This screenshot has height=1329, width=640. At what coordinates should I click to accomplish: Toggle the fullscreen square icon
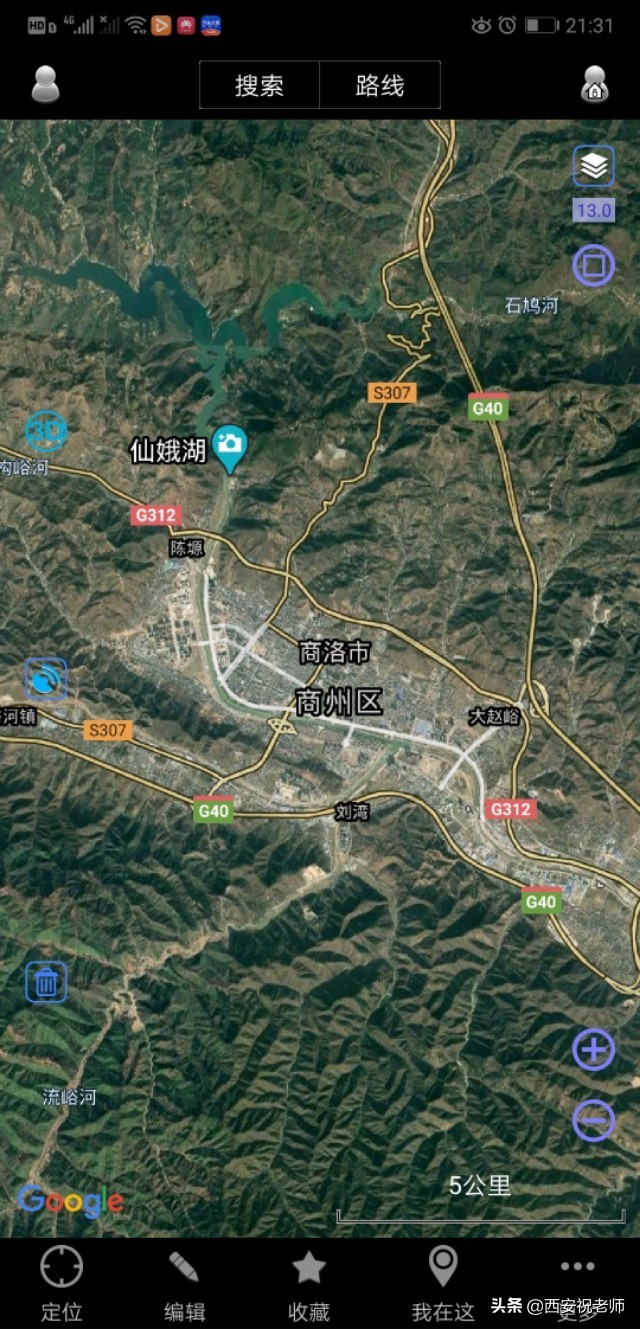tap(593, 266)
